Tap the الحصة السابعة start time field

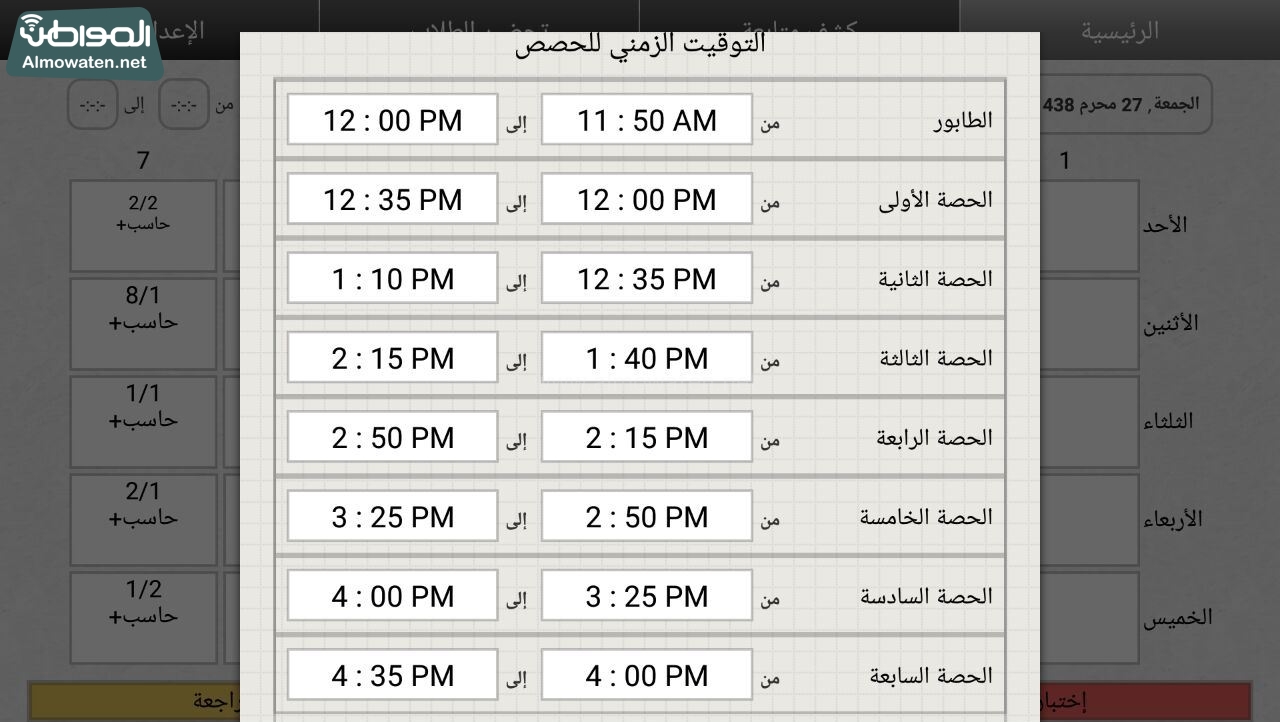(646, 675)
